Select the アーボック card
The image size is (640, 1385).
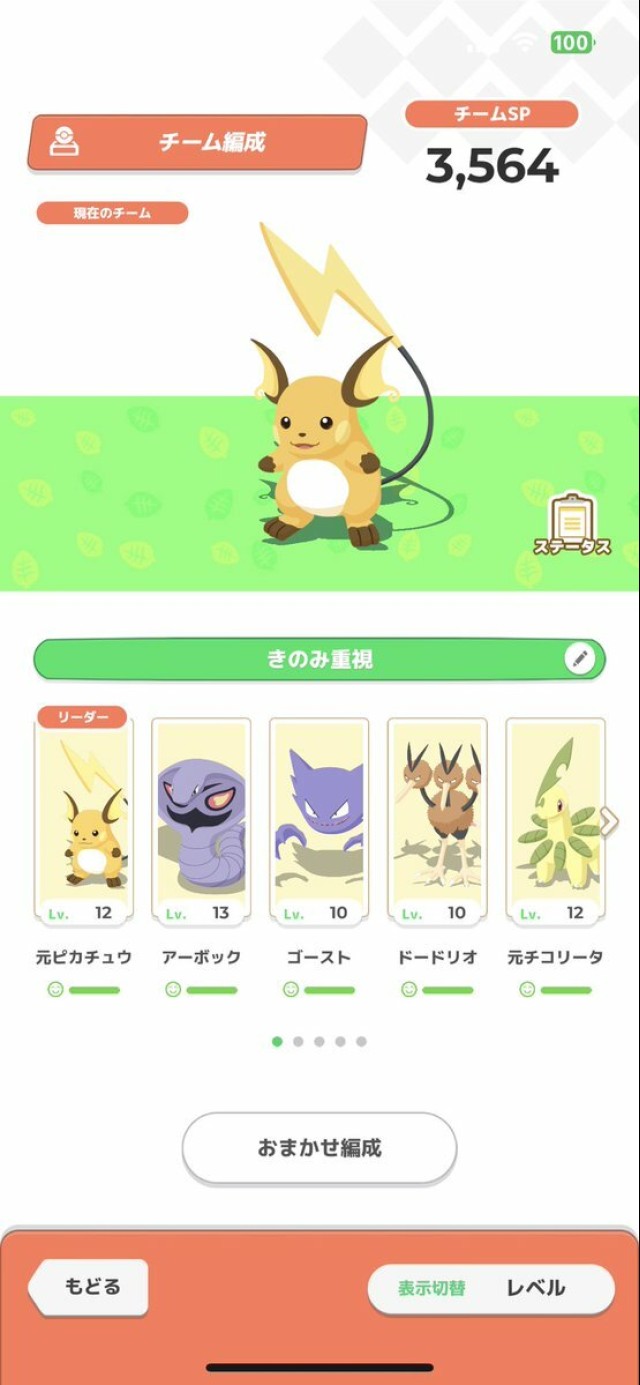click(201, 822)
